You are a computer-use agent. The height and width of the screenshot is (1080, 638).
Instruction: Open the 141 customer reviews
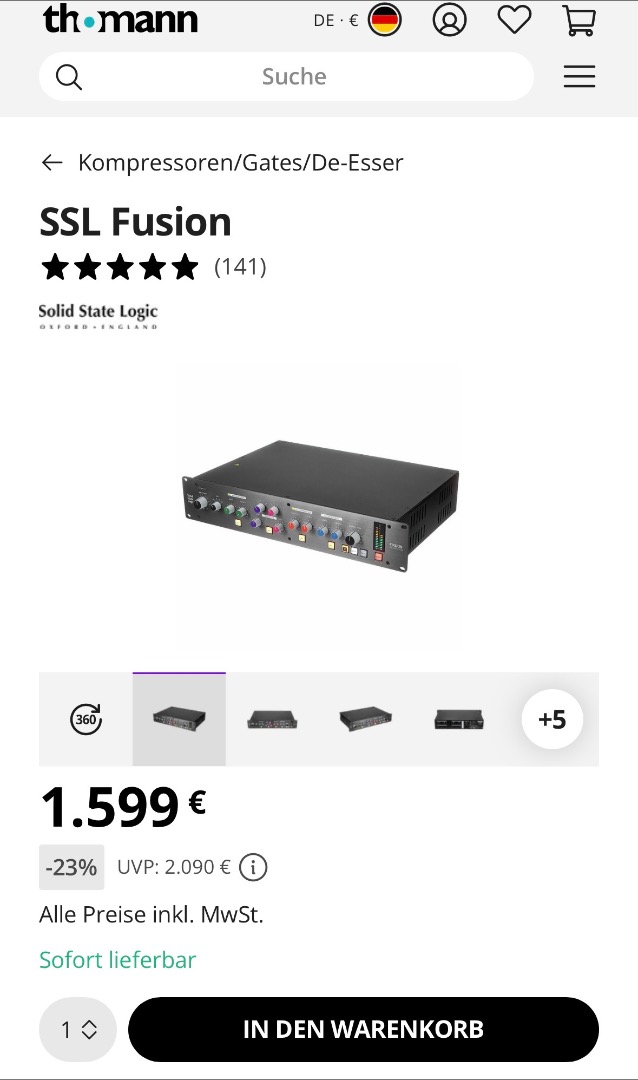click(x=240, y=267)
